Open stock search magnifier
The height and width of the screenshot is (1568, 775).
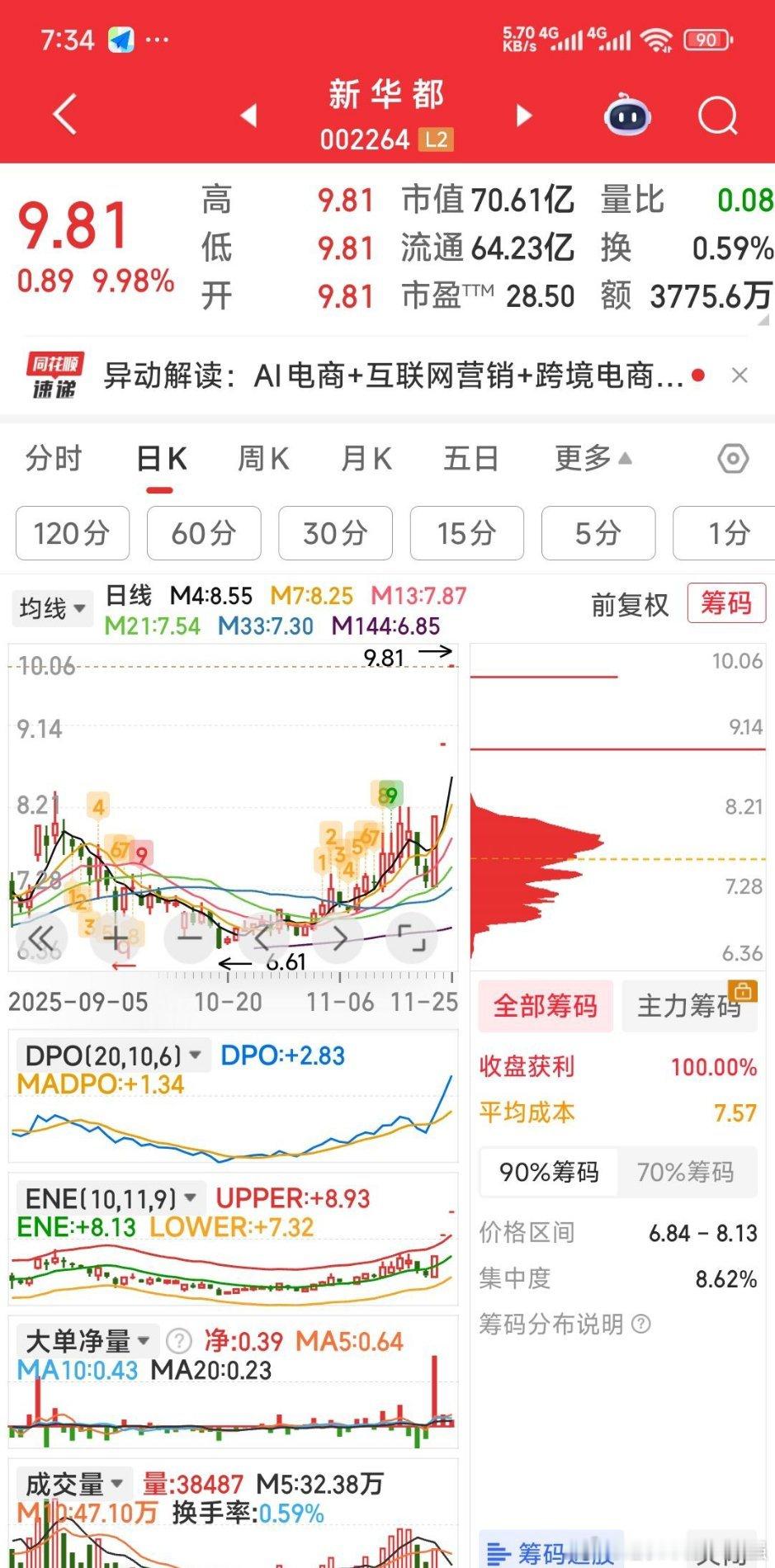point(717,116)
